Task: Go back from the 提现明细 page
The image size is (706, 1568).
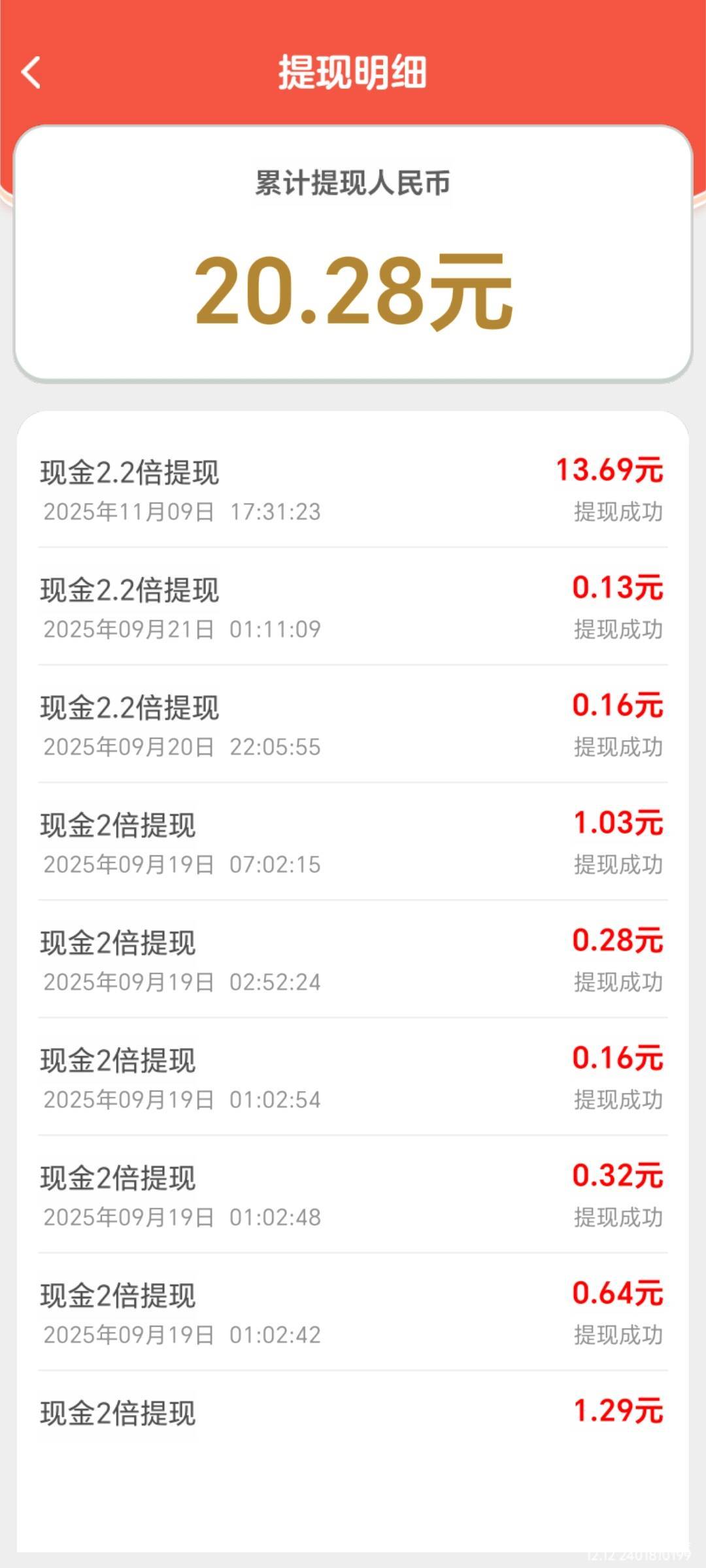Action: 31,72
